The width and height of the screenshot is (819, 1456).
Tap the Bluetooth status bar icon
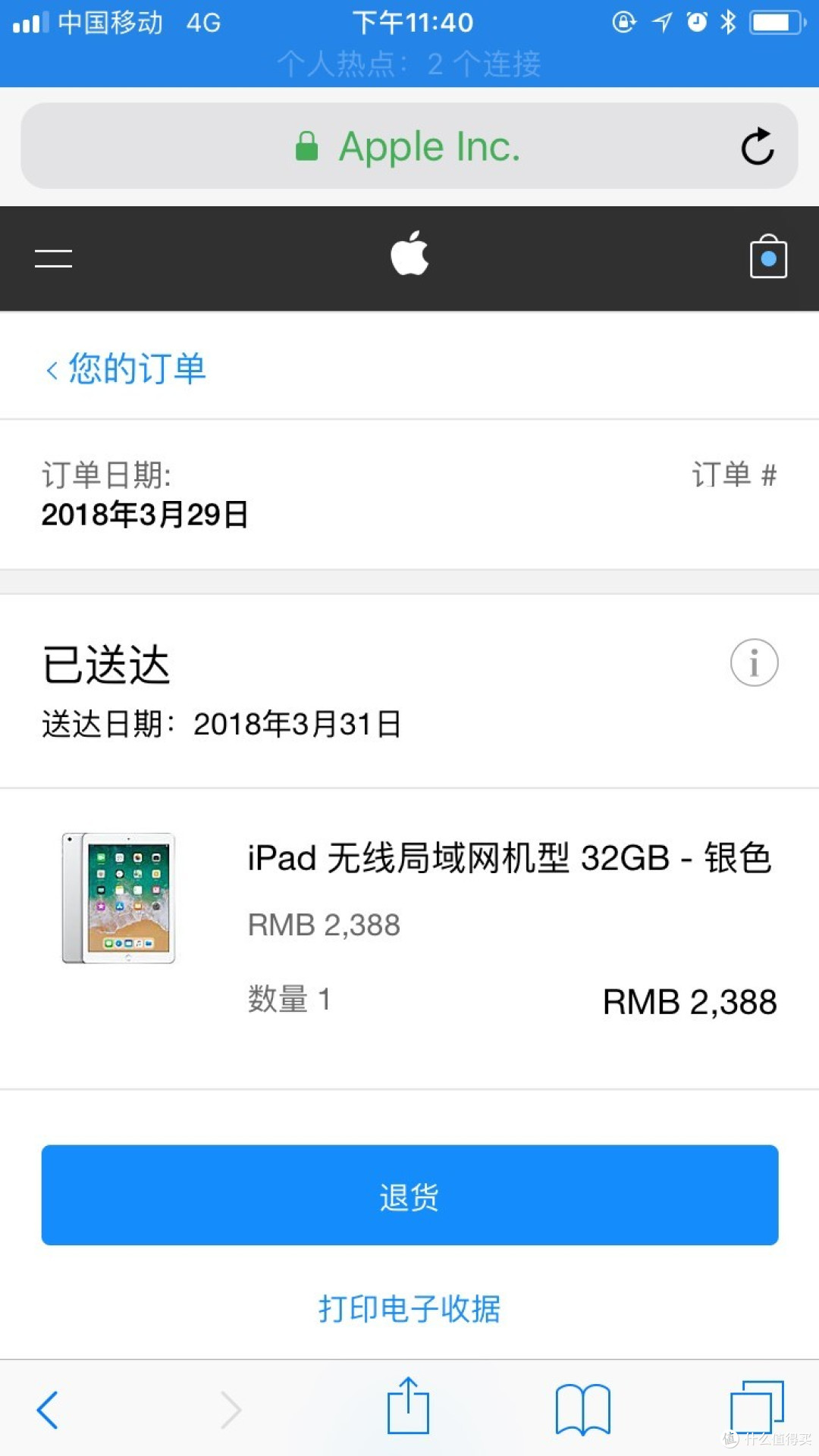coord(728,23)
